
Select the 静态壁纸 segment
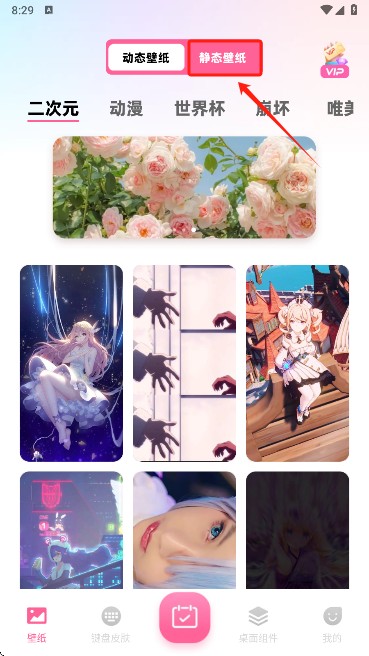[225, 58]
